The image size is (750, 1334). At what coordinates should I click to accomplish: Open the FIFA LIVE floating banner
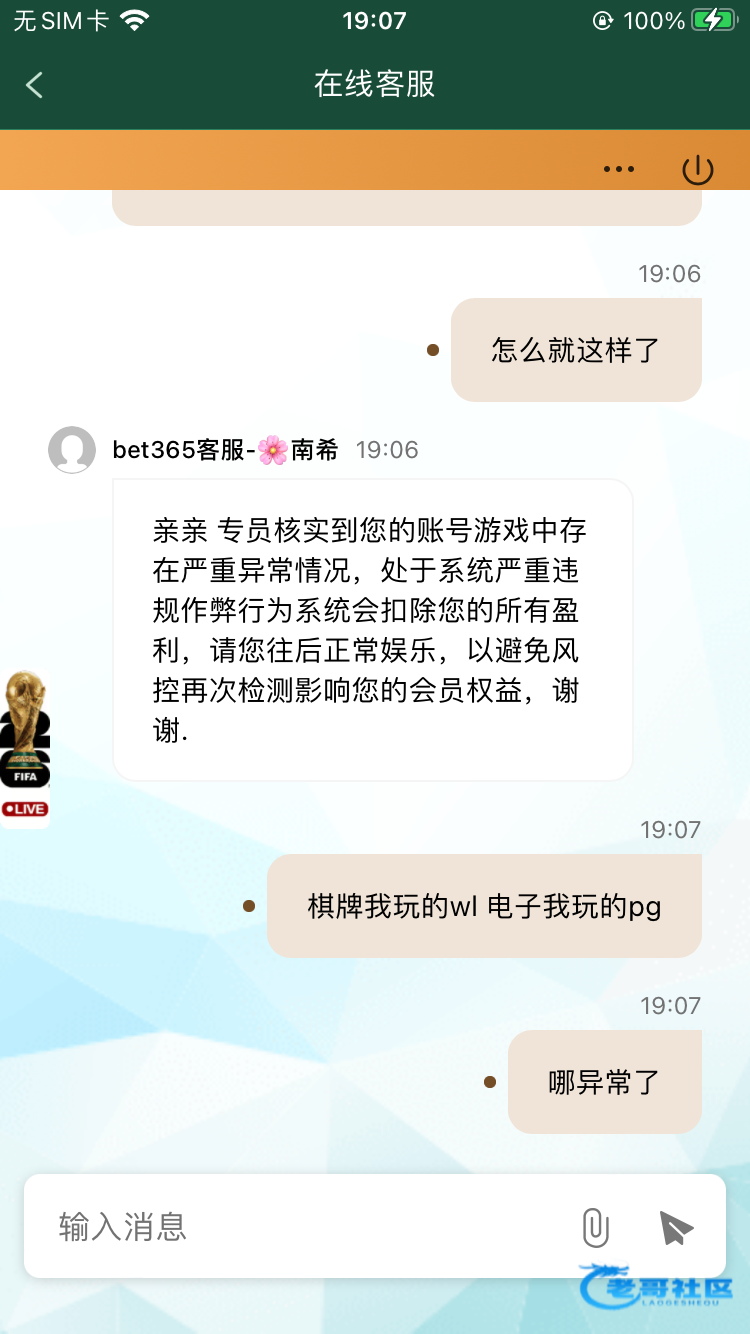(24, 745)
